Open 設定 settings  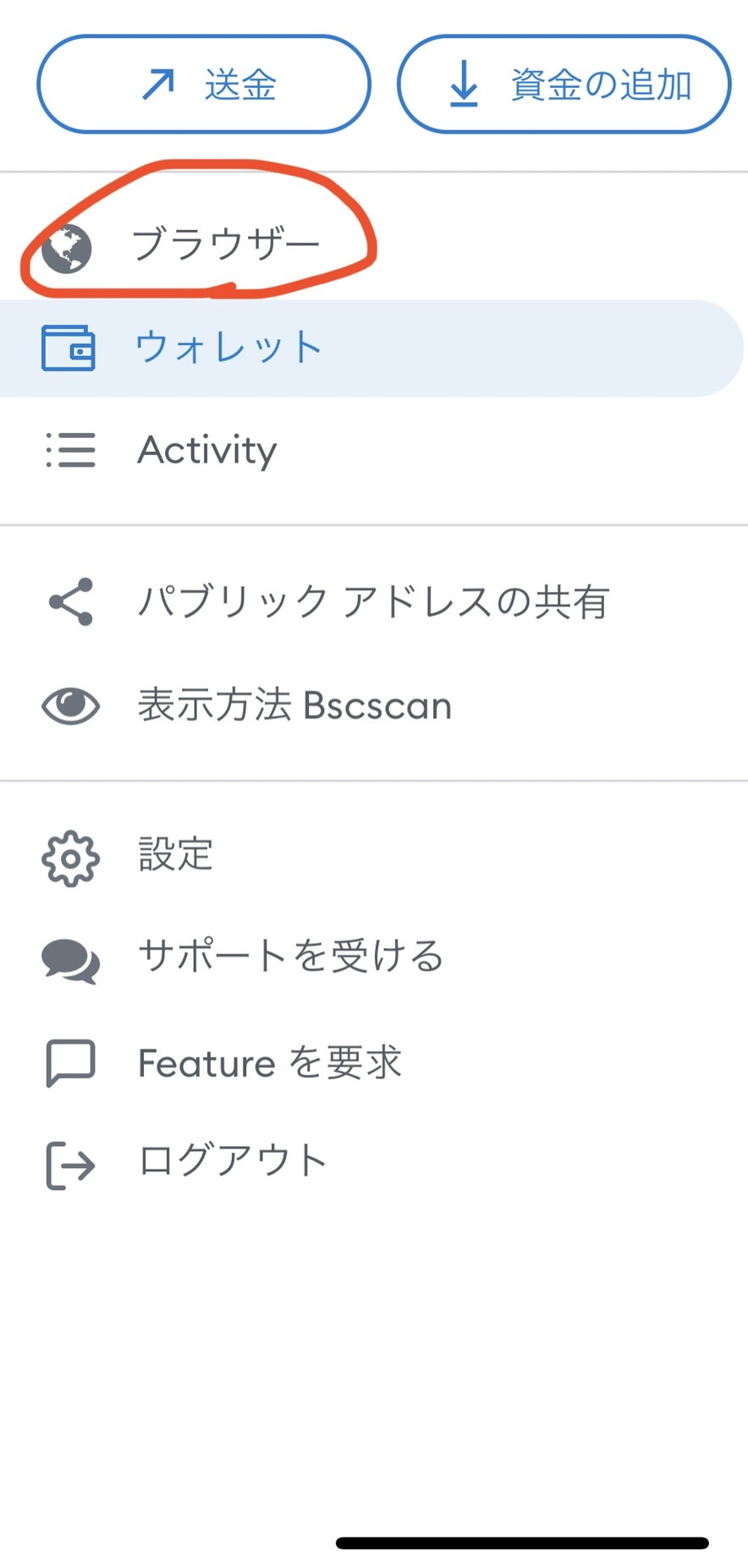coord(374,856)
